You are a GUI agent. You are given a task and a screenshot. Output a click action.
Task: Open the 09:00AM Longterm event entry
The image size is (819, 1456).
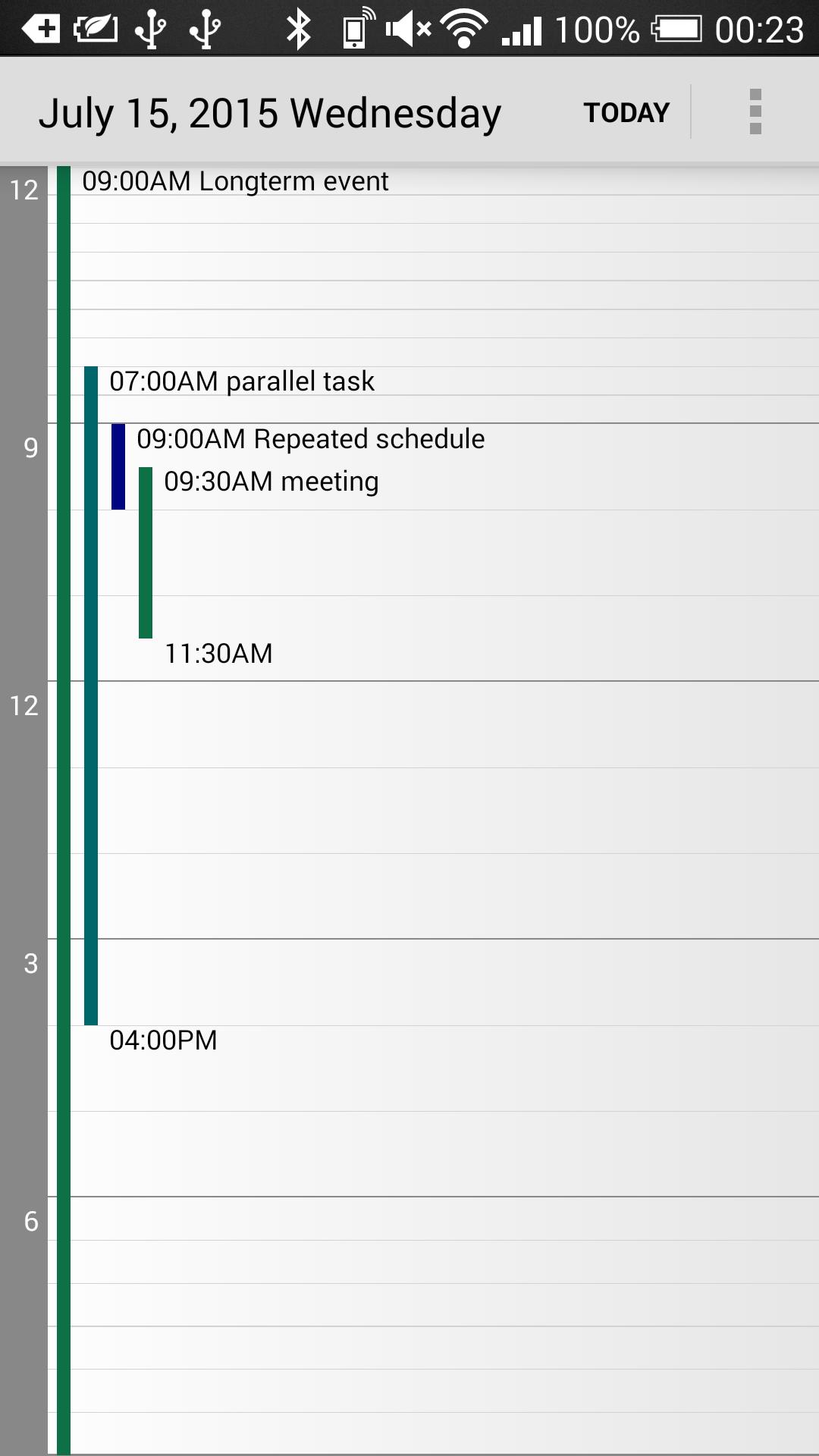pyautogui.click(x=235, y=181)
